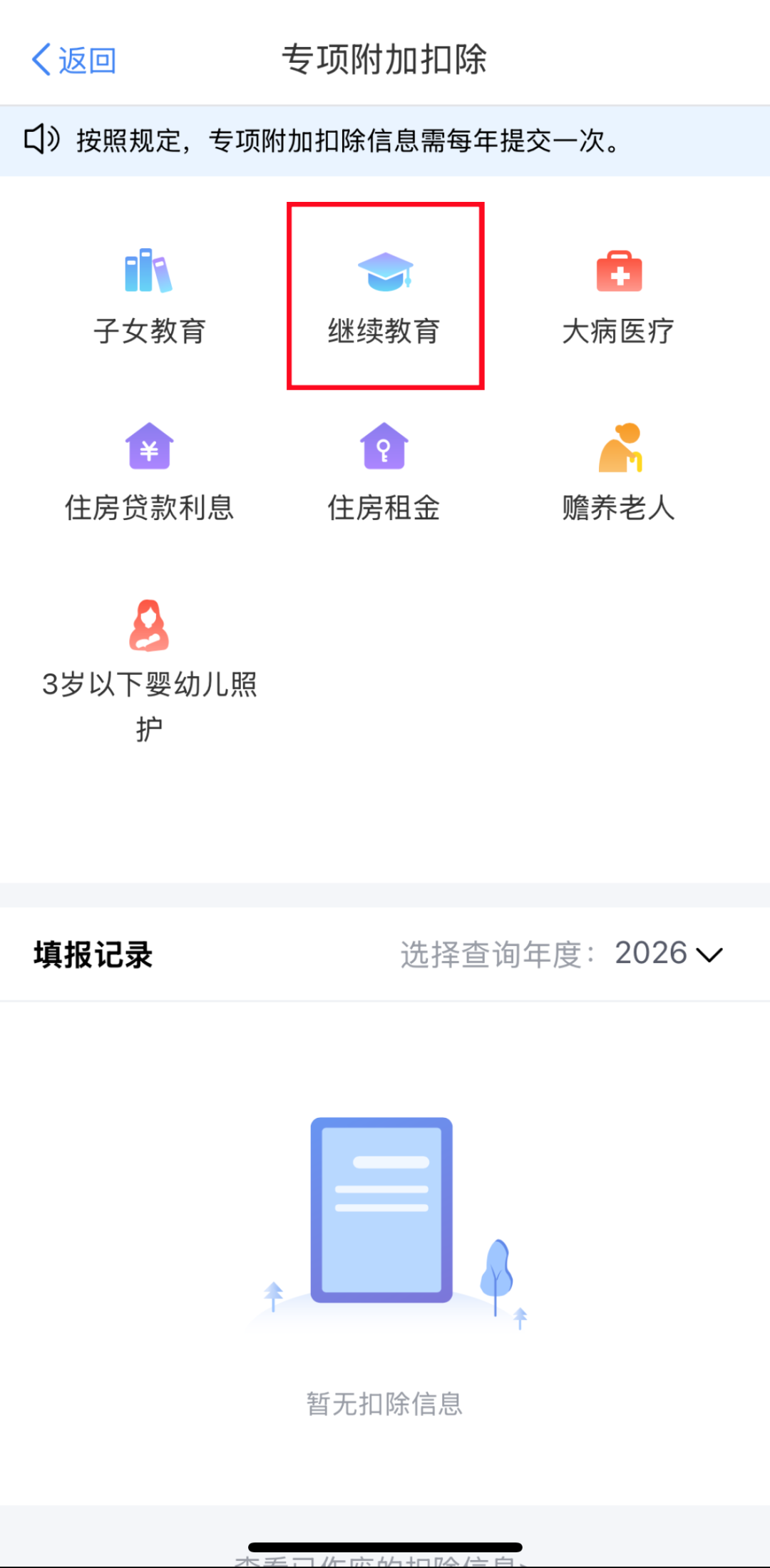Tap 返回 to go back
Image resolution: width=770 pixels, height=1568 pixels.
[73, 60]
